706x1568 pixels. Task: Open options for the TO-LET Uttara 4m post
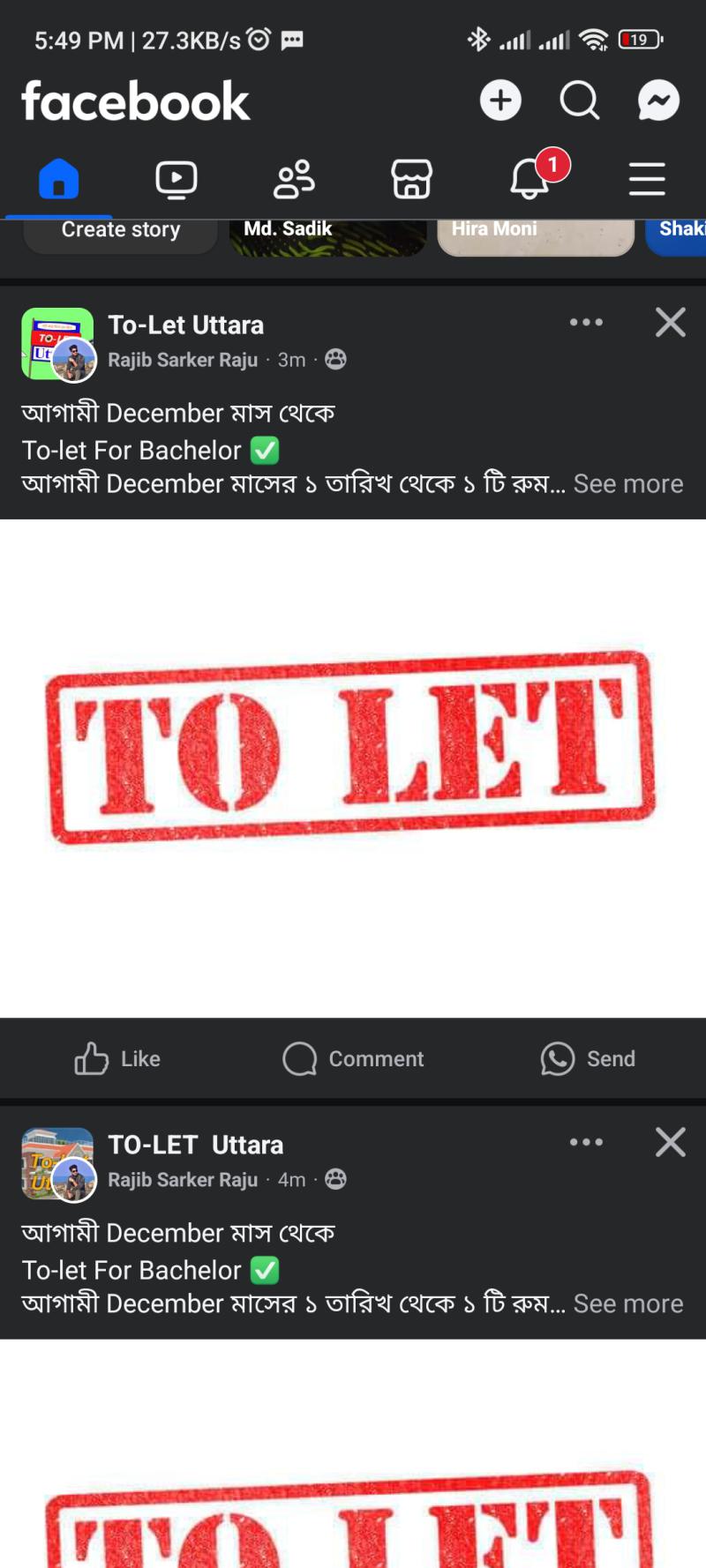pyautogui.click(x=586, y=1142)
